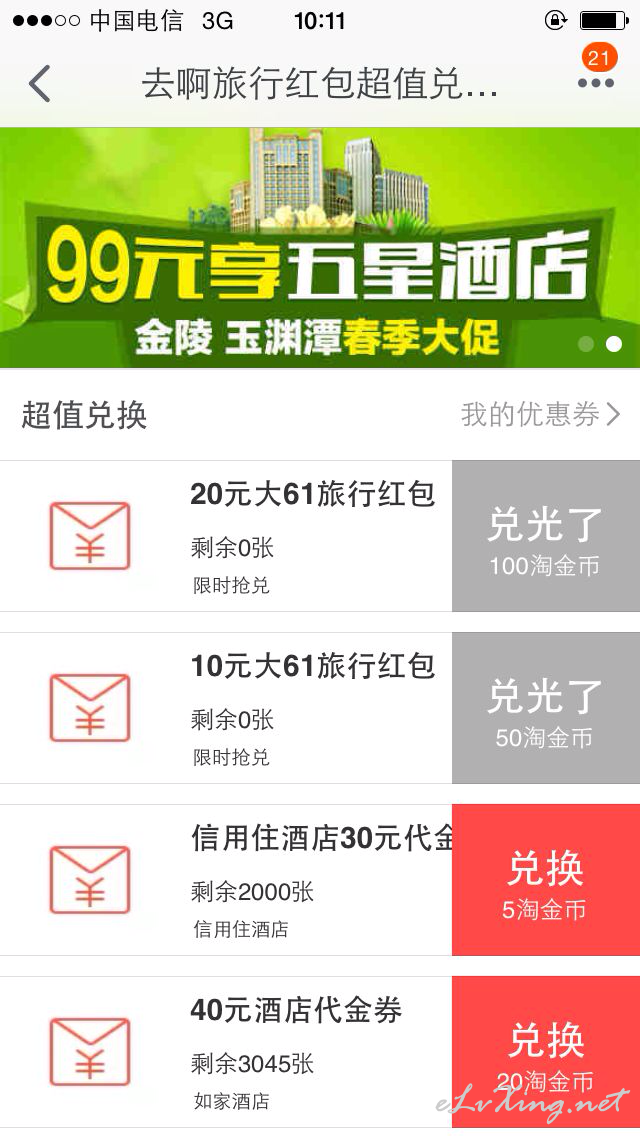This screenshot has width=640, height=1136.
Task: Open the 10元大61旅行红包 item details
Action: point(226,708)
